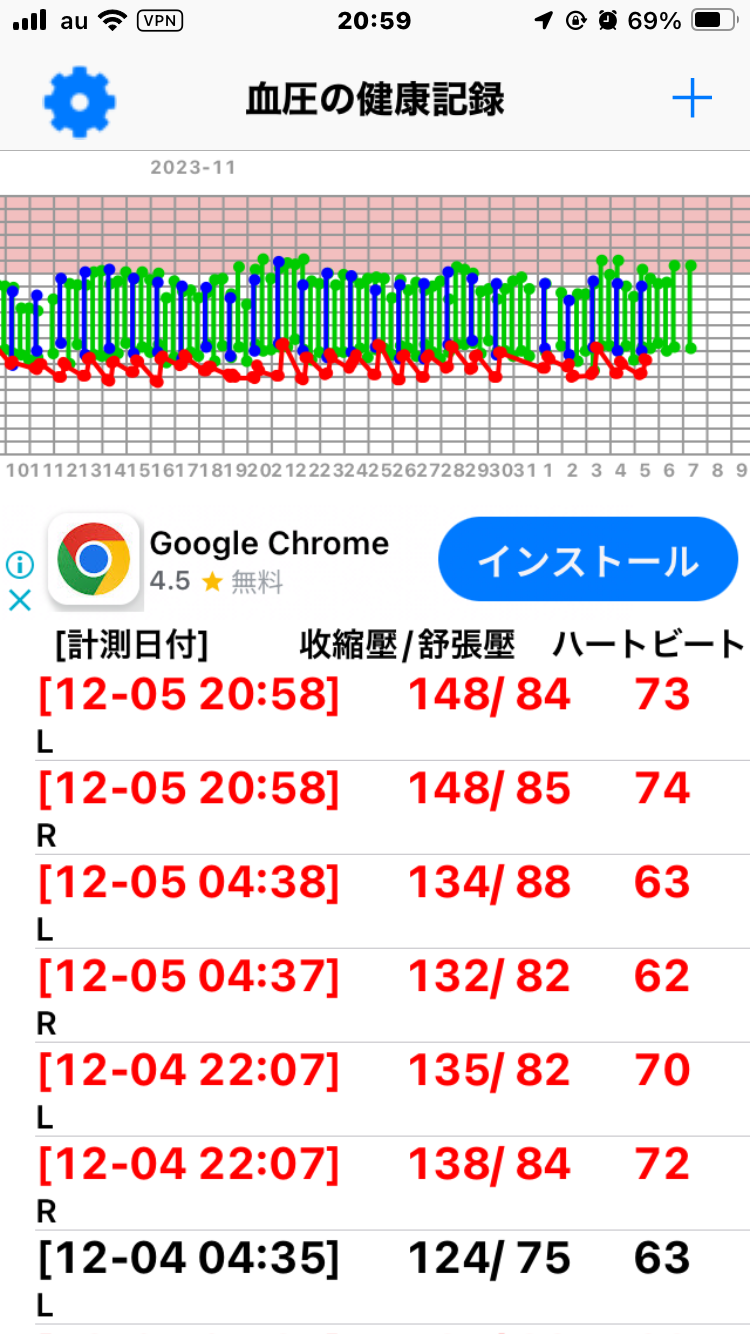This screenshot has width=750, height=1334.
Task: Open the 12-04 04:35 record
Action: point(375,1277)
